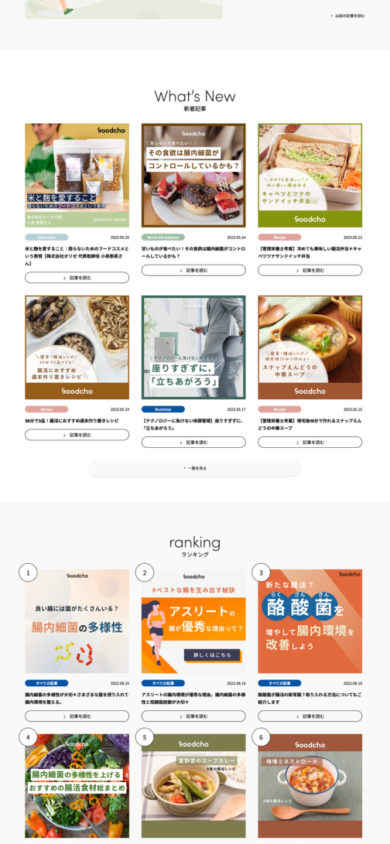This screenshot has height=844, width=390.
Task: Tap 記事を読む under the ranking 2 article
Action: tap(194, 716)
